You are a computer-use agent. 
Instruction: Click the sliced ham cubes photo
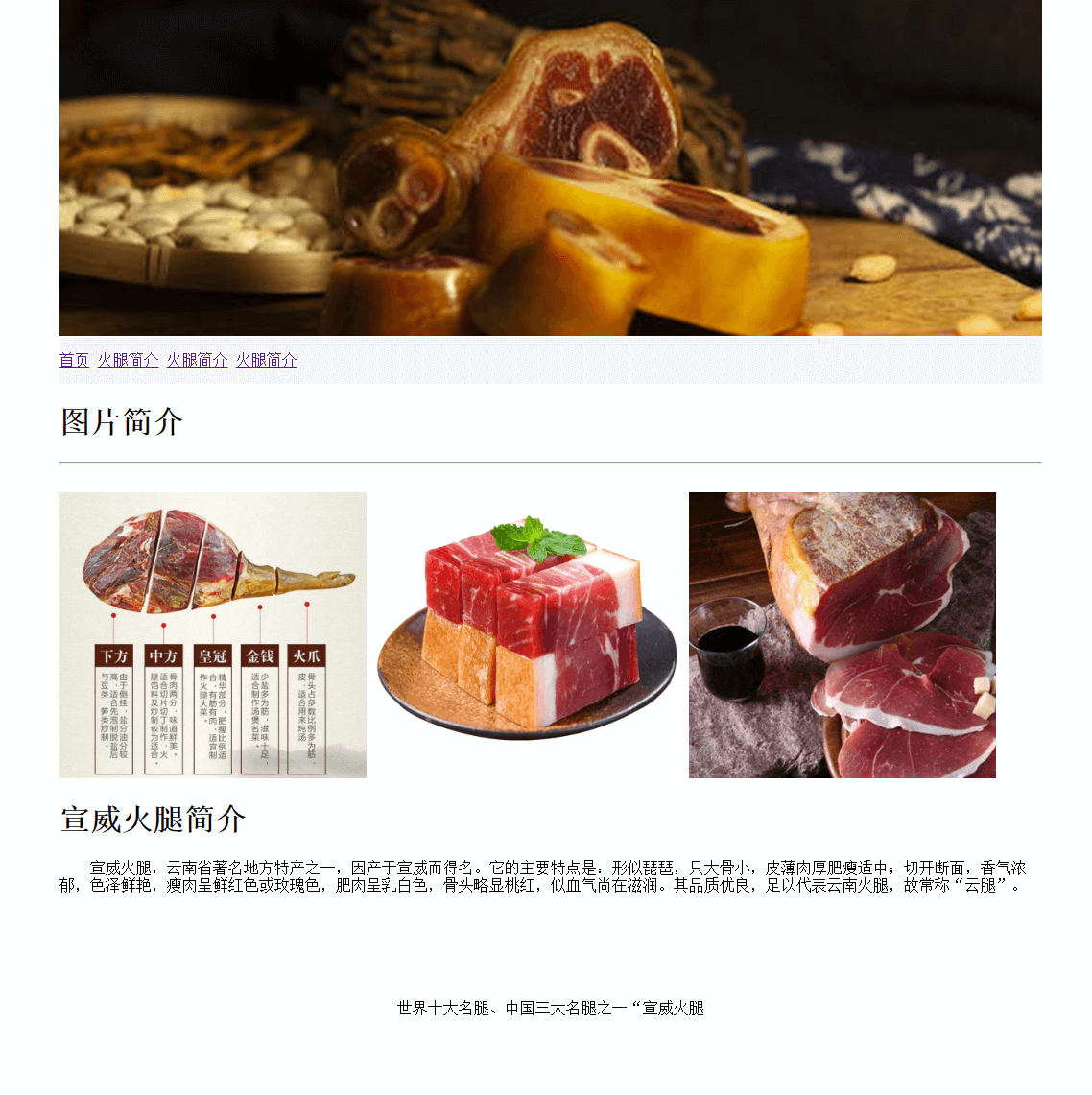pyautogui.click(x=527, y=634)
